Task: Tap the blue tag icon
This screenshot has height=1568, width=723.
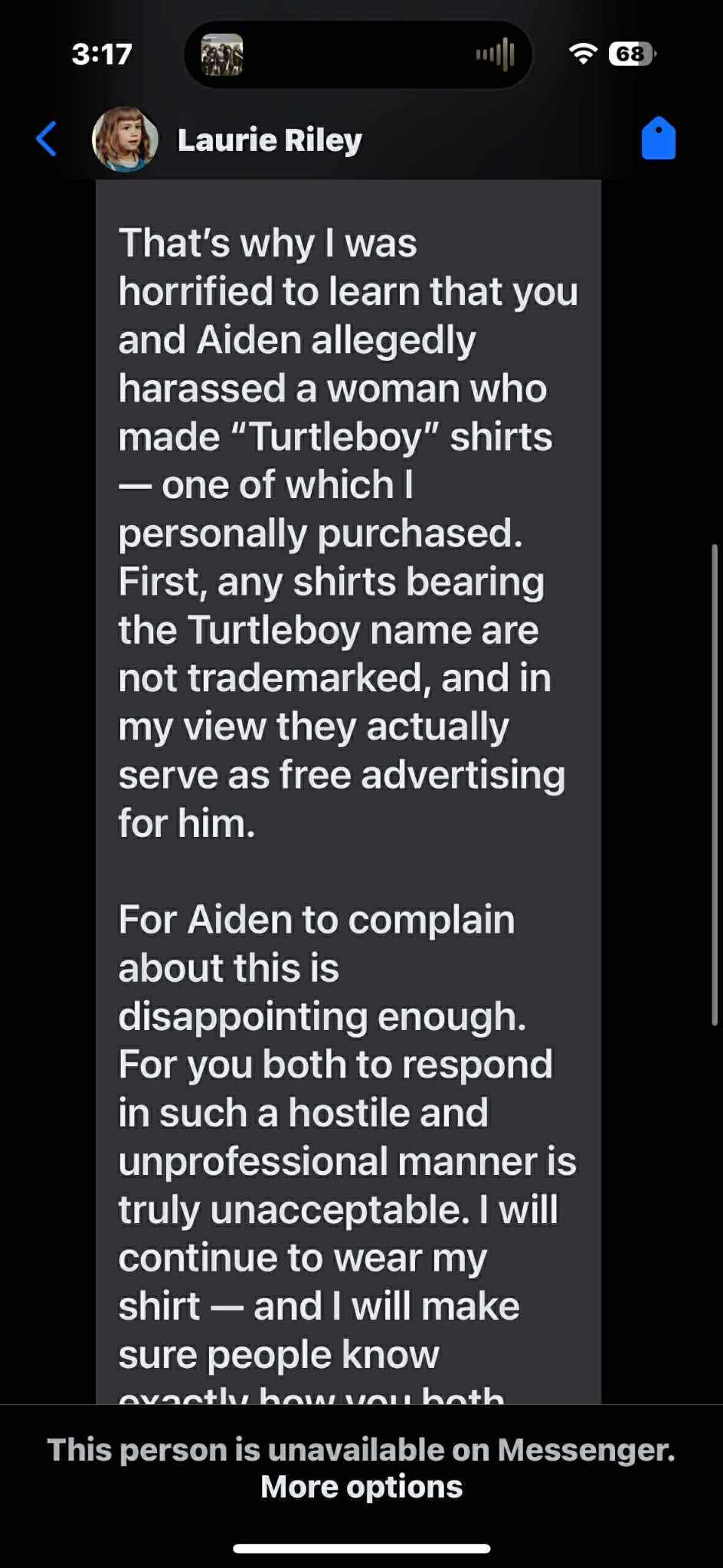Action: tap(658, 138)
